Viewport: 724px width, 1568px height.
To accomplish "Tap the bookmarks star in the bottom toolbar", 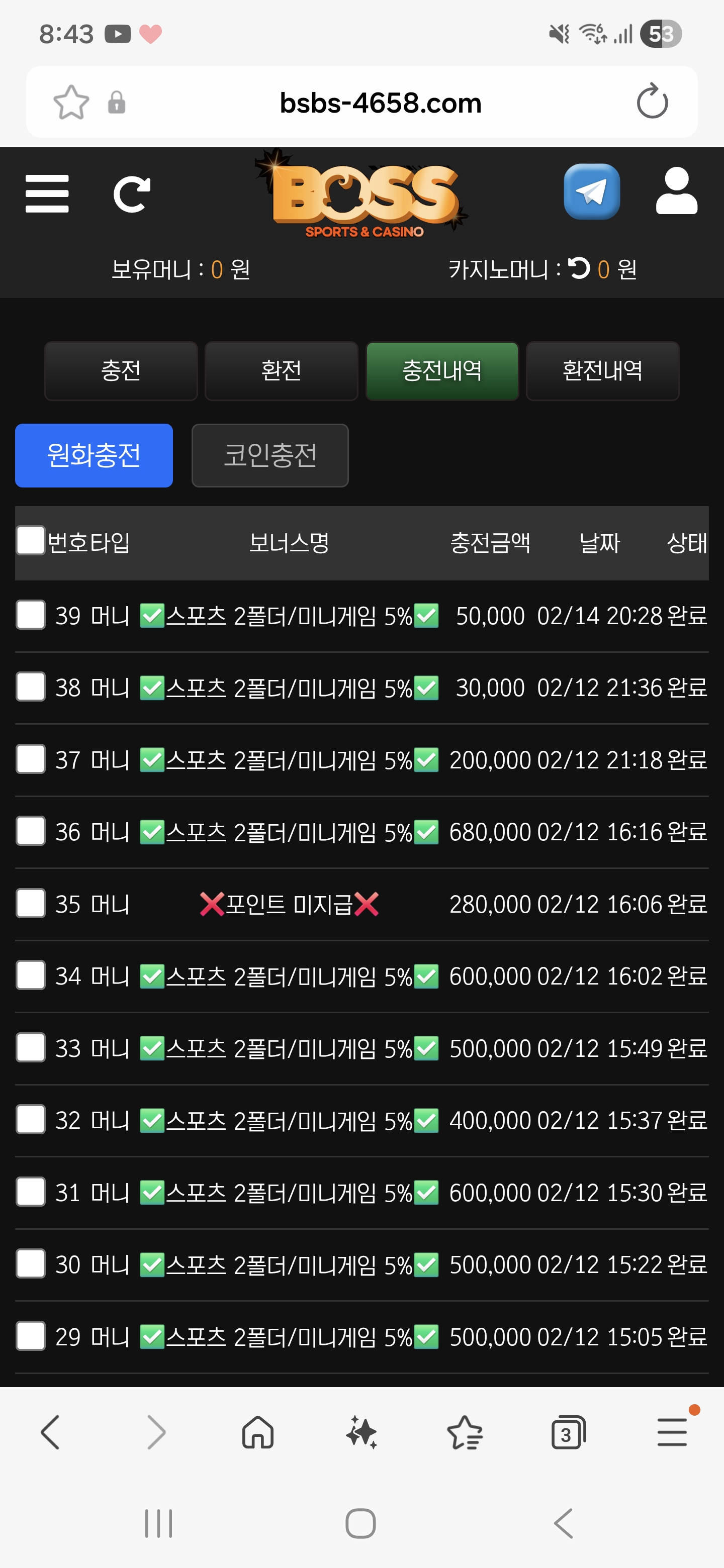I will (x=465, y=1433).
